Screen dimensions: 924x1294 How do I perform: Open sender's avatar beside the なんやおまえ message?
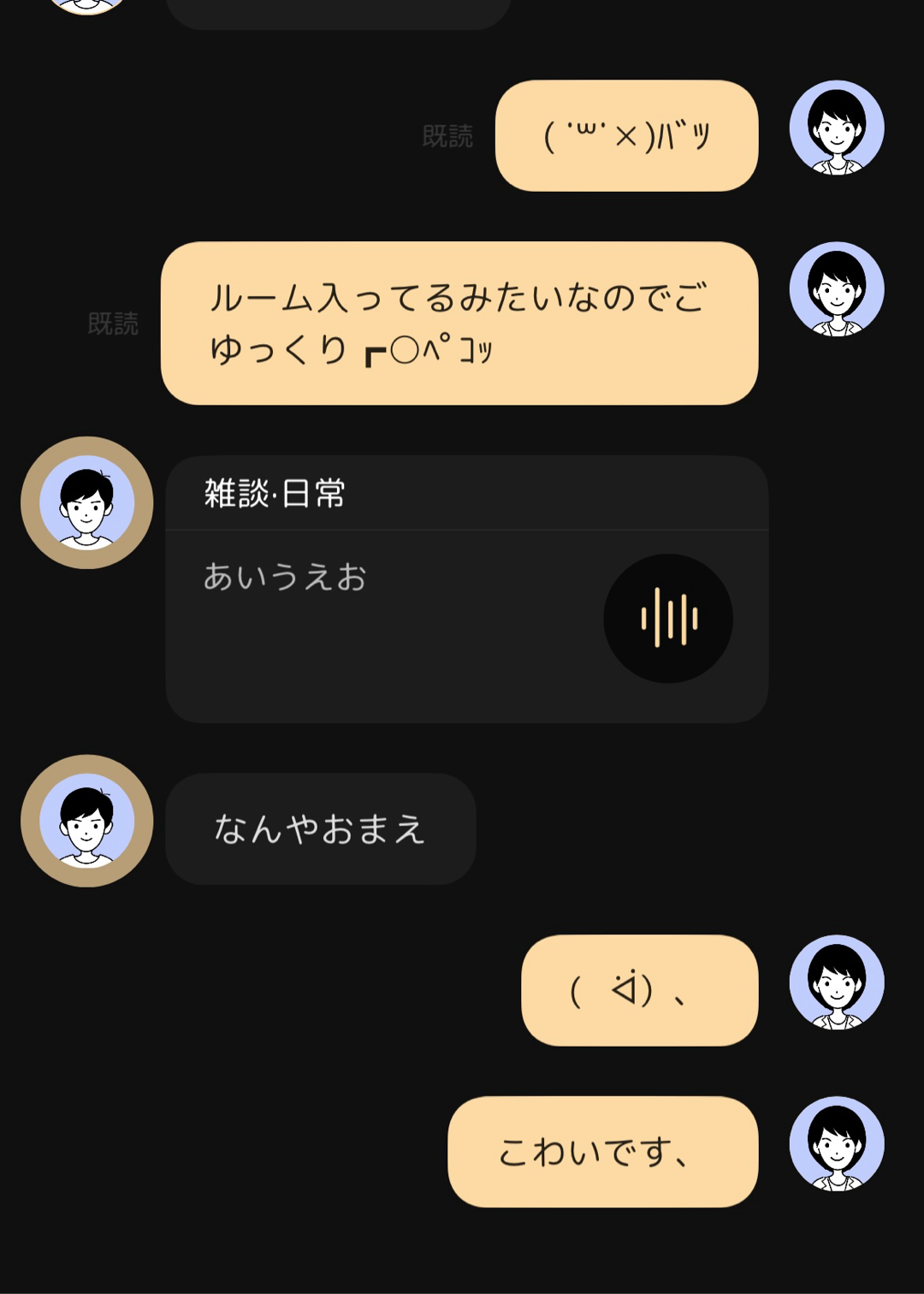87,821
